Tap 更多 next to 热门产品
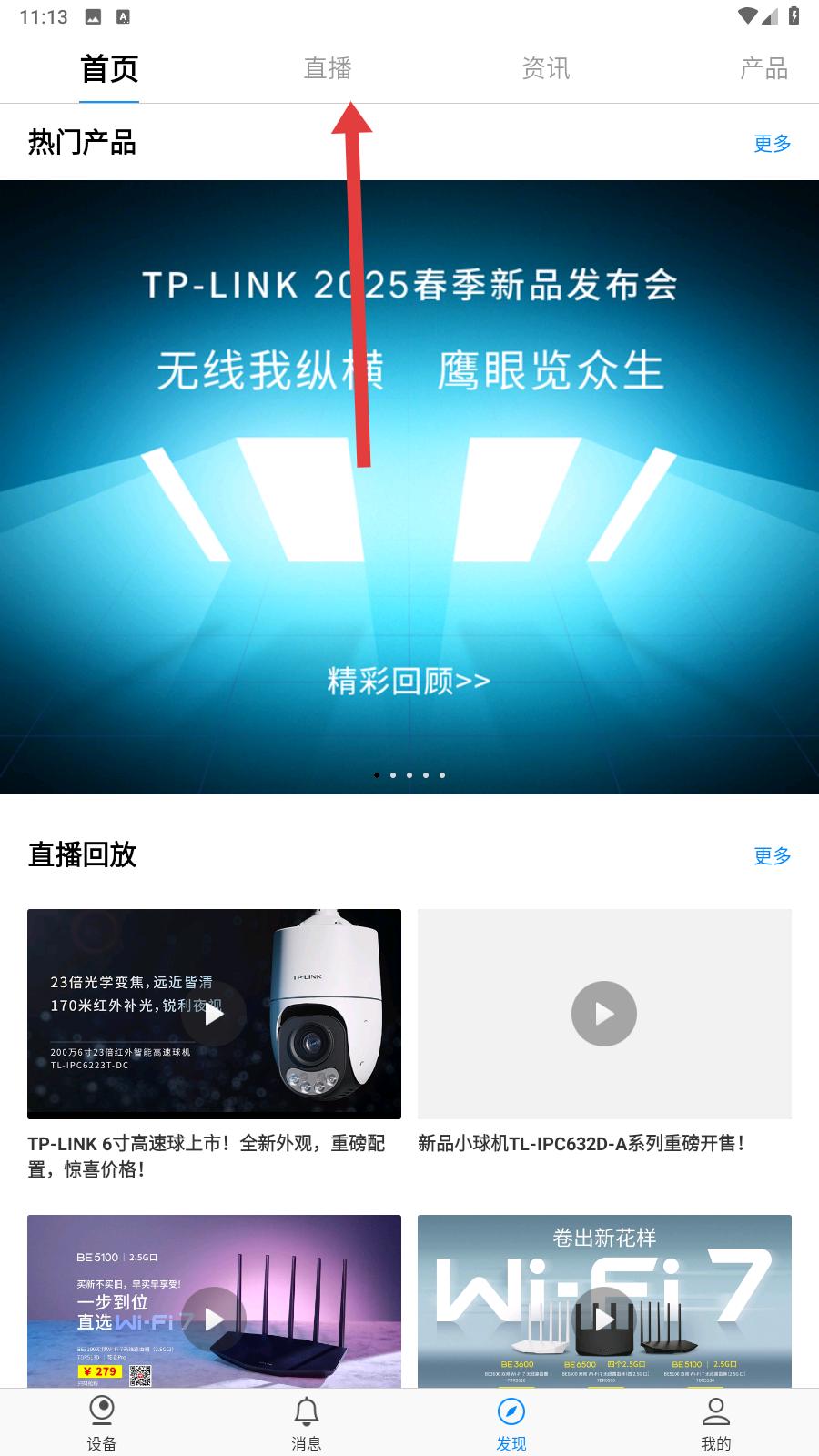The width and height of the screenshot is (819, 1456). (x=773, y=143)
